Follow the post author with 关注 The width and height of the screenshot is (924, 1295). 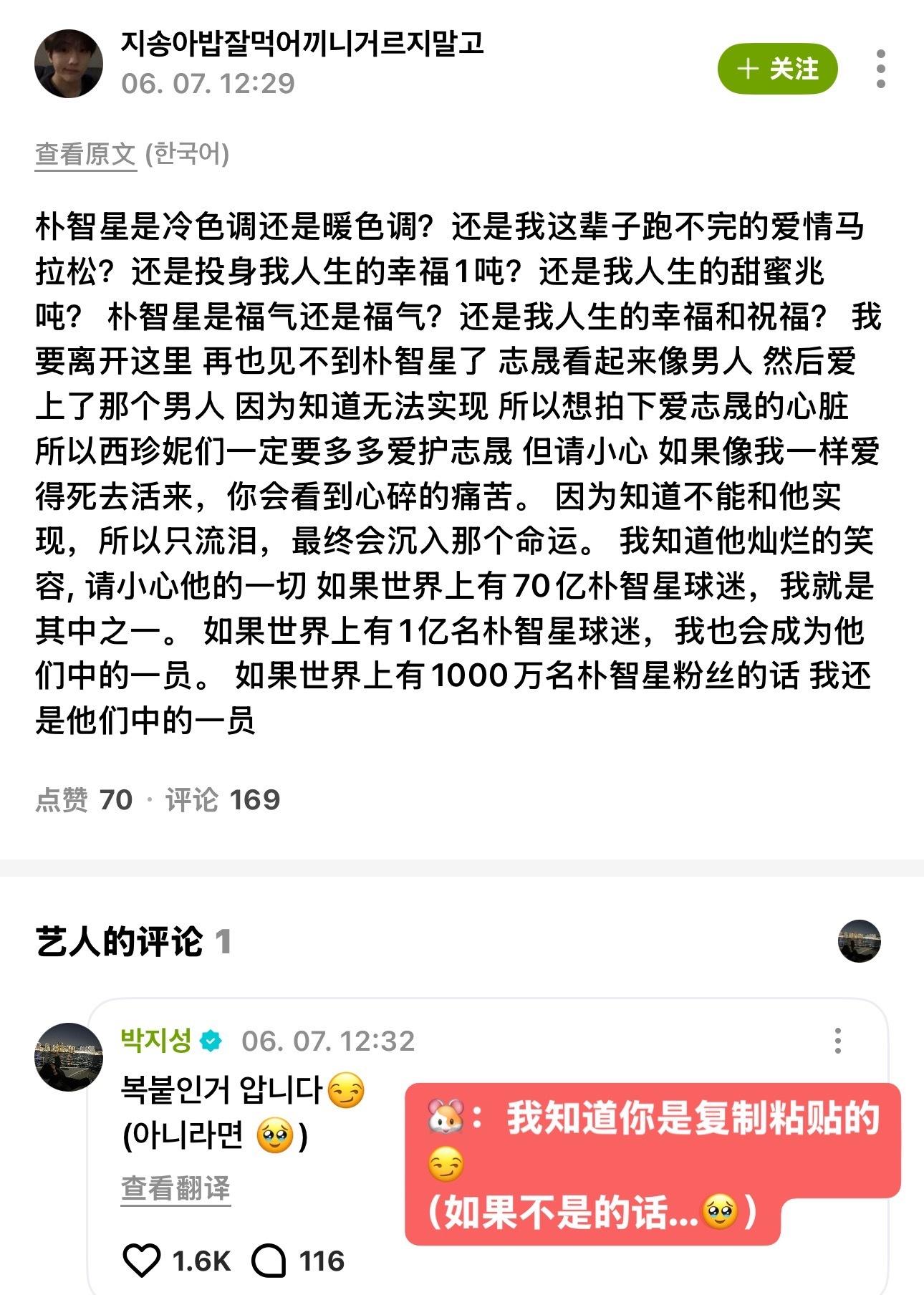click(777, 69)
